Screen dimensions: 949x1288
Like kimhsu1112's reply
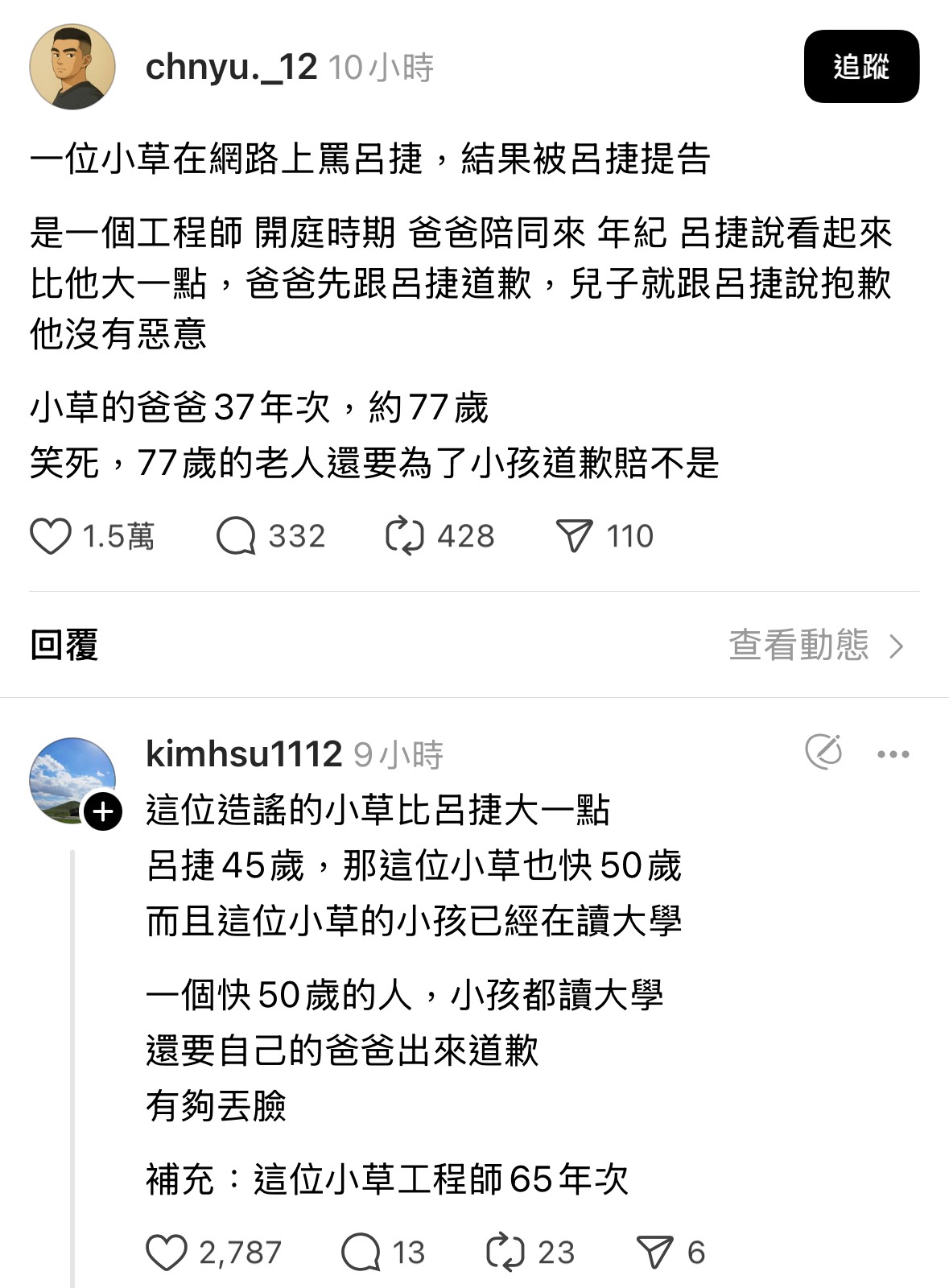(167, 1253)
